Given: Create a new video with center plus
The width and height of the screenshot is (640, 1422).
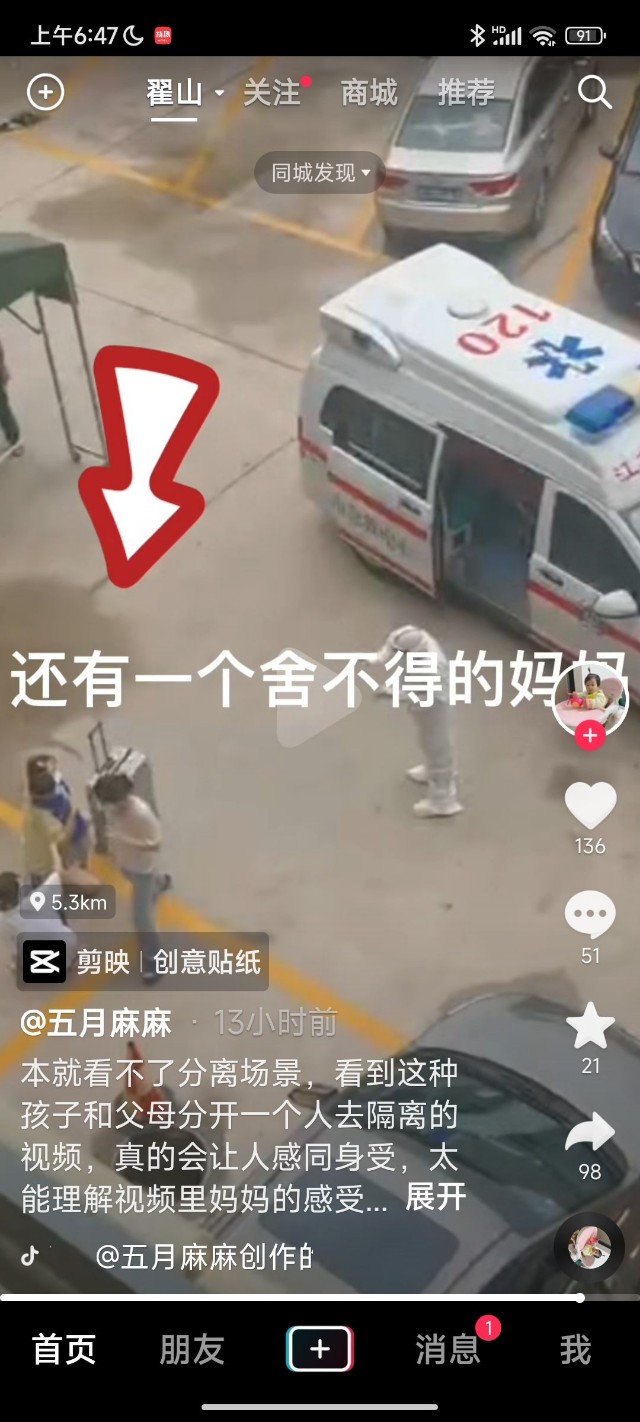Looking at the screenshot, I should (x=320, y=1349).
